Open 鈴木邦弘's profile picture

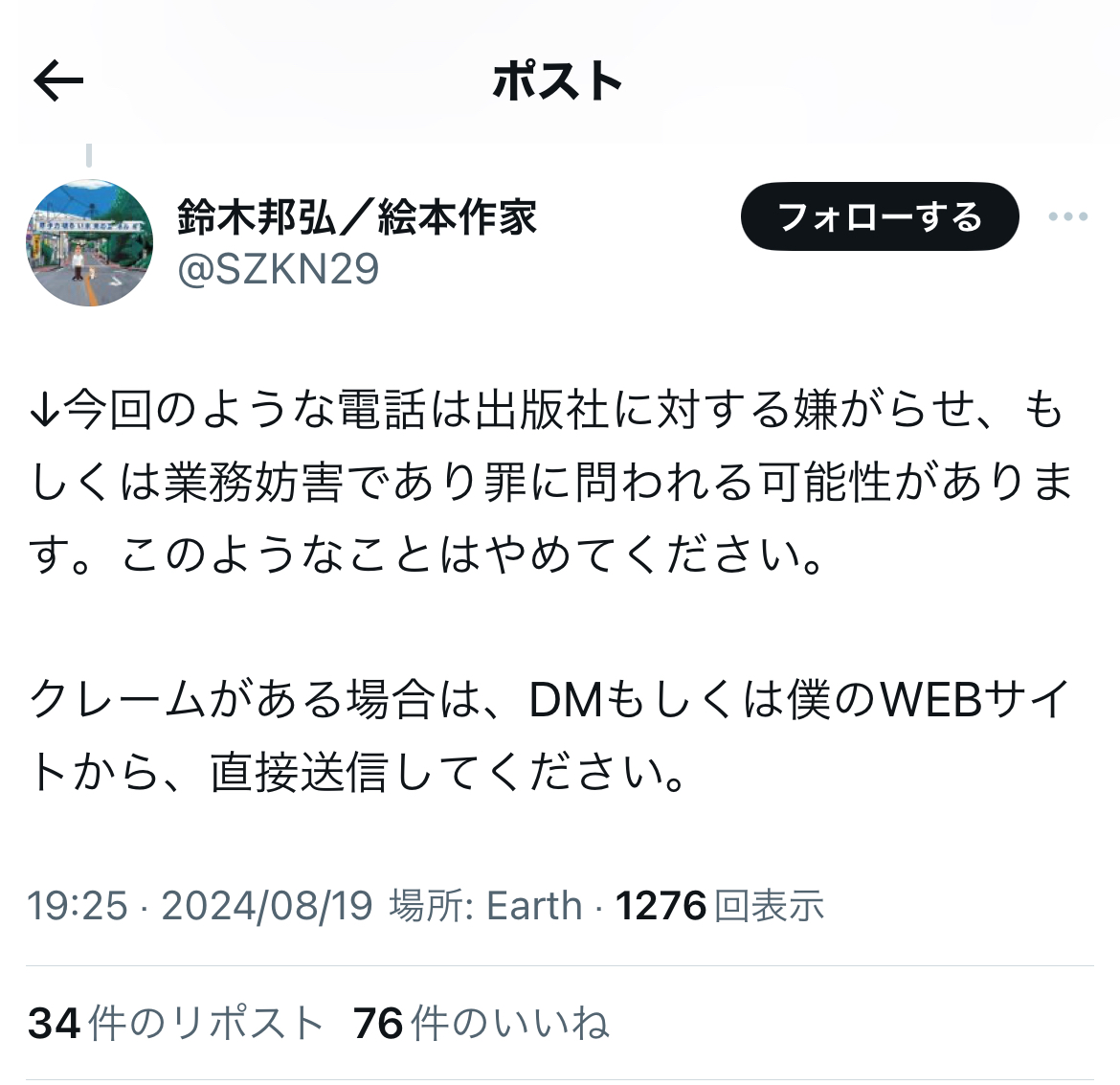coord(89,243)
